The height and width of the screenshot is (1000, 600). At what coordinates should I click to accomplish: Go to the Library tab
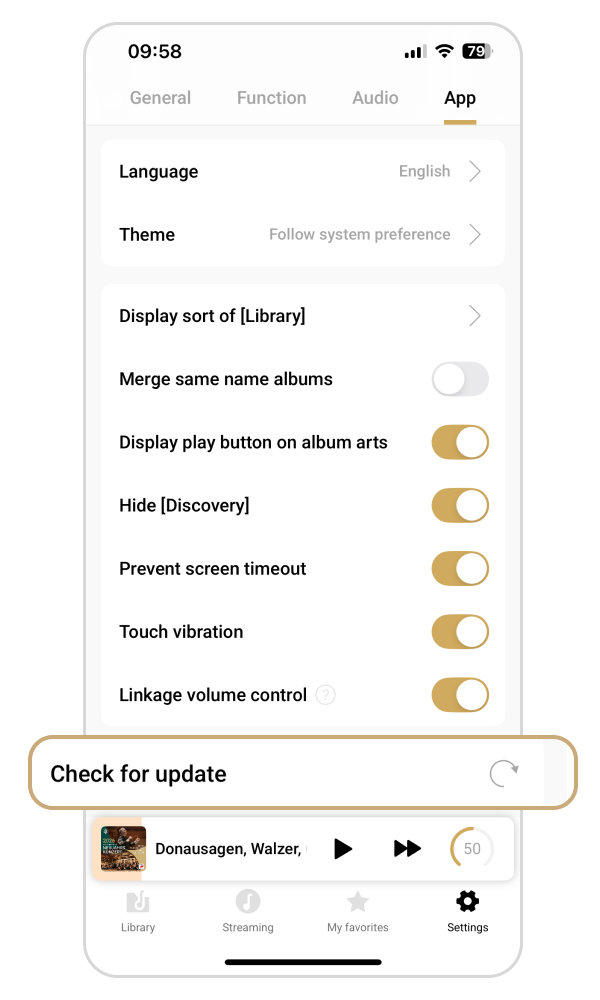coord(138,911)
